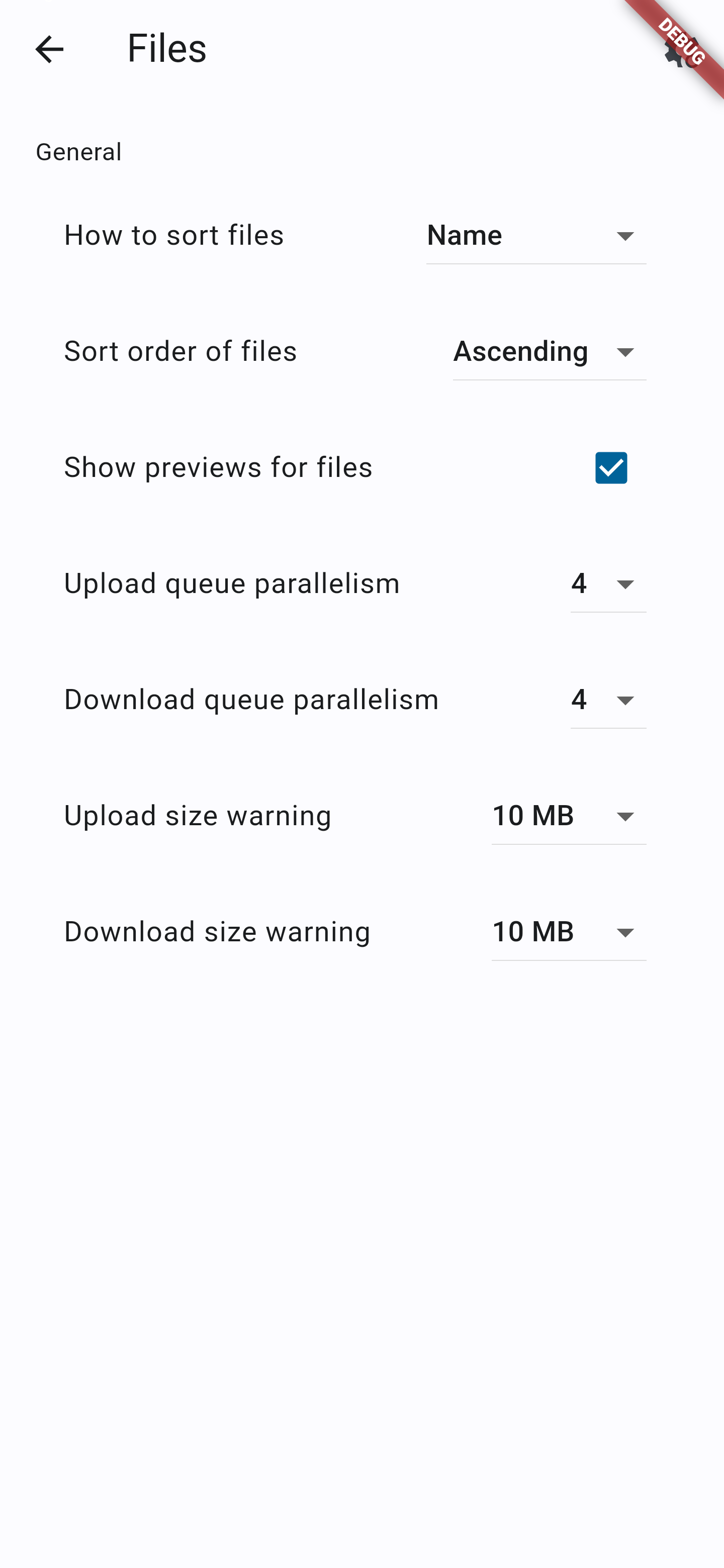Uncheck Show previews for files
Screen dimensions: 724x1568
point(611,468)
